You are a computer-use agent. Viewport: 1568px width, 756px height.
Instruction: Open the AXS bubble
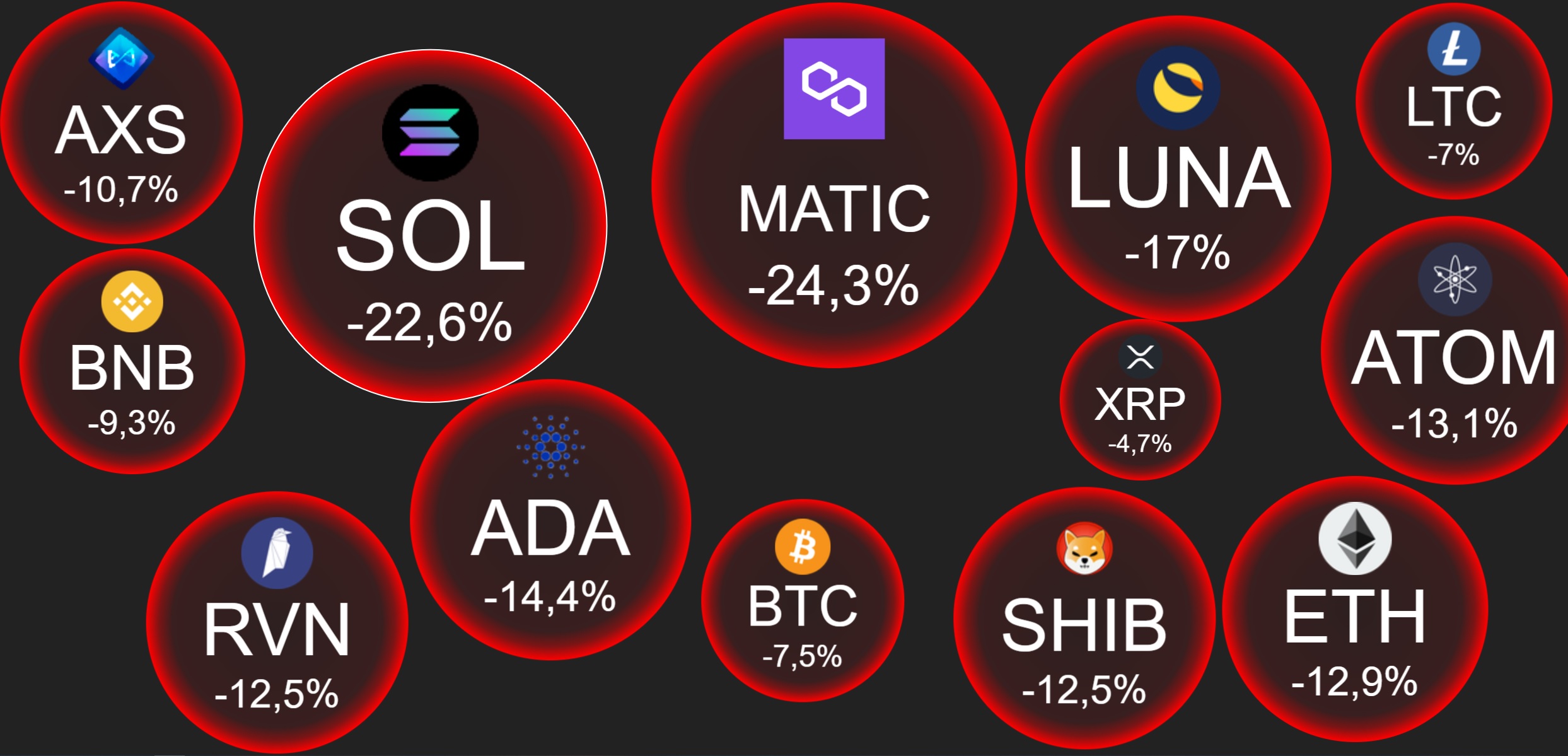pyautogui.click(x=121, y=123)
